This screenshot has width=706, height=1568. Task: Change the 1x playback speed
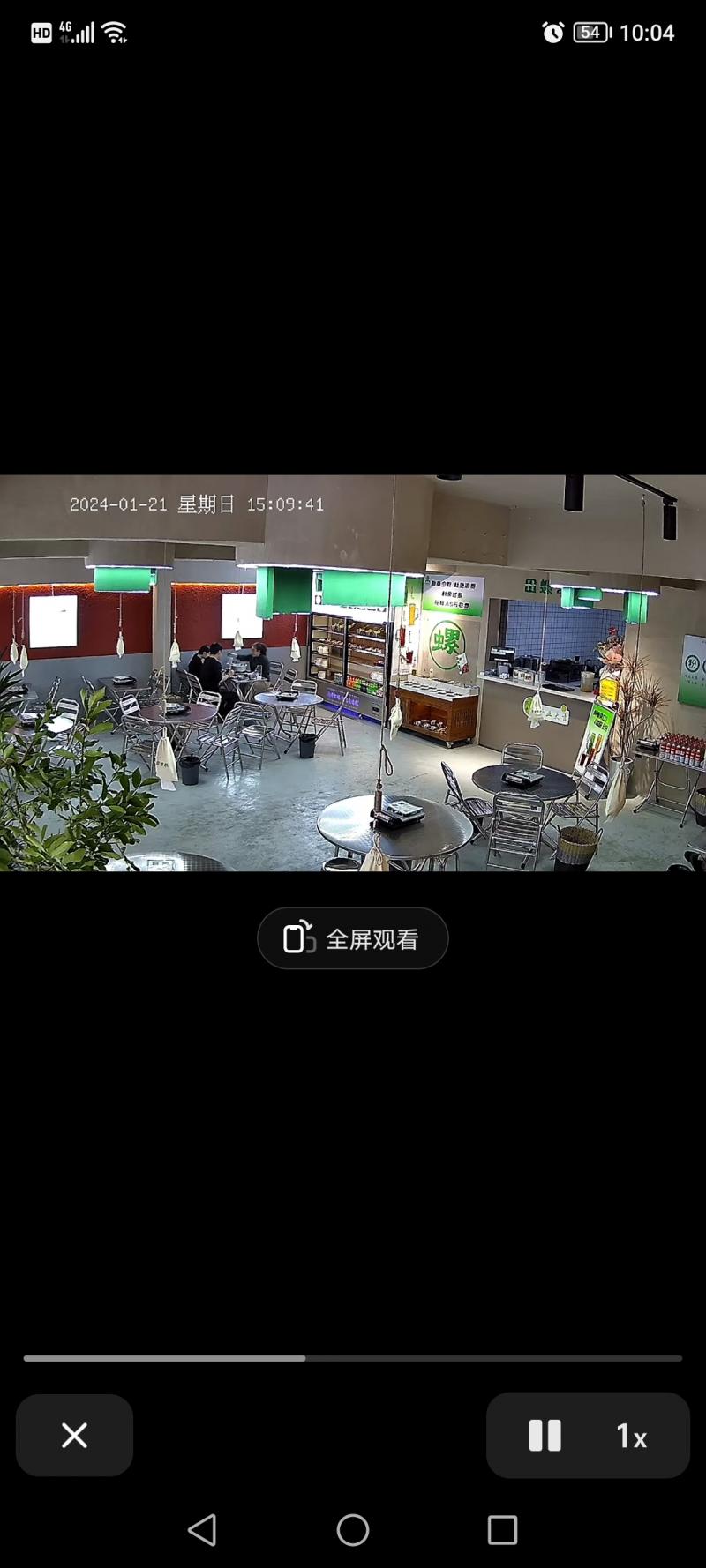click(632, 1437)
